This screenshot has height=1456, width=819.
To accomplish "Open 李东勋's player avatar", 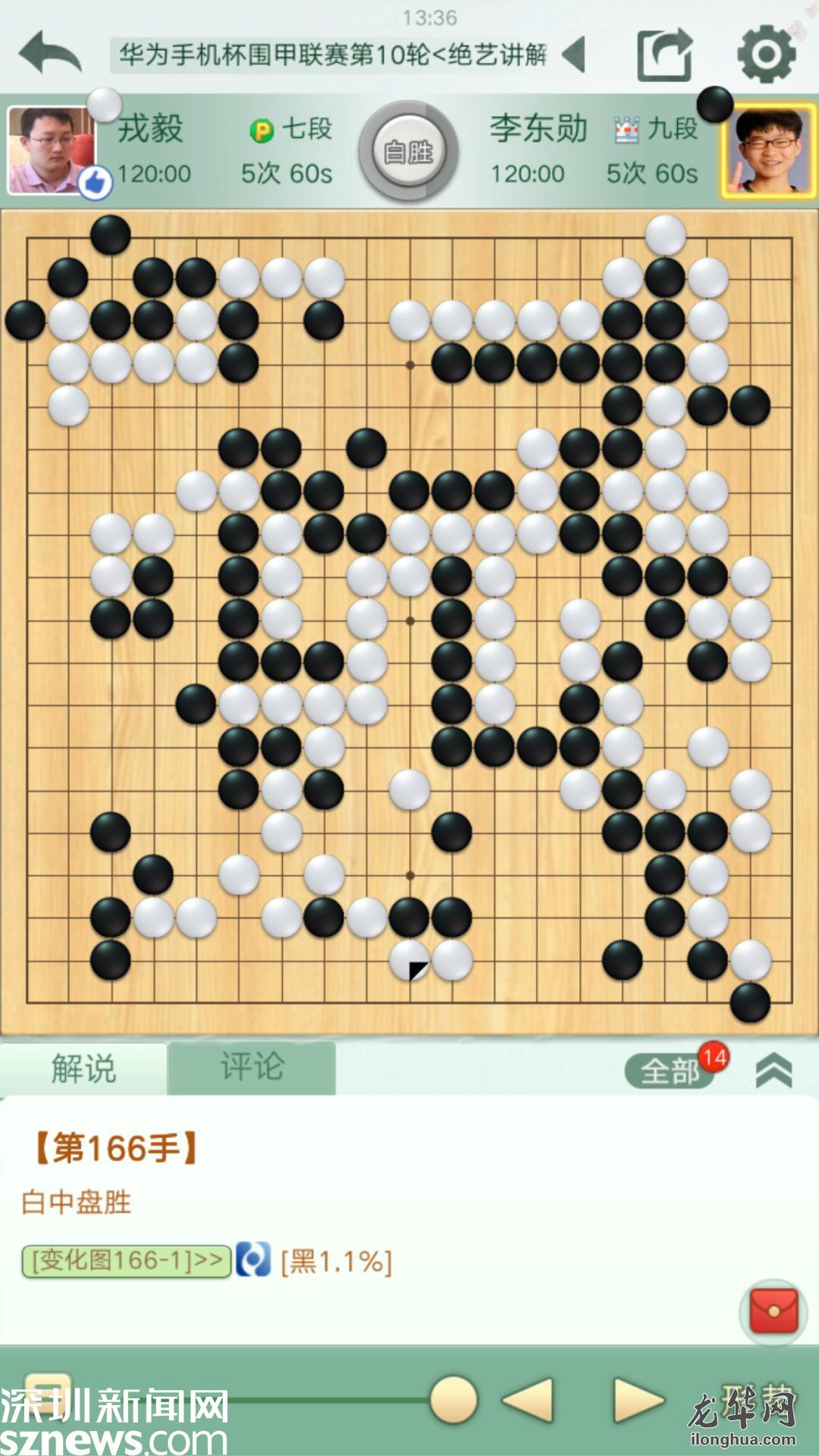I will [x=767, y=151].
